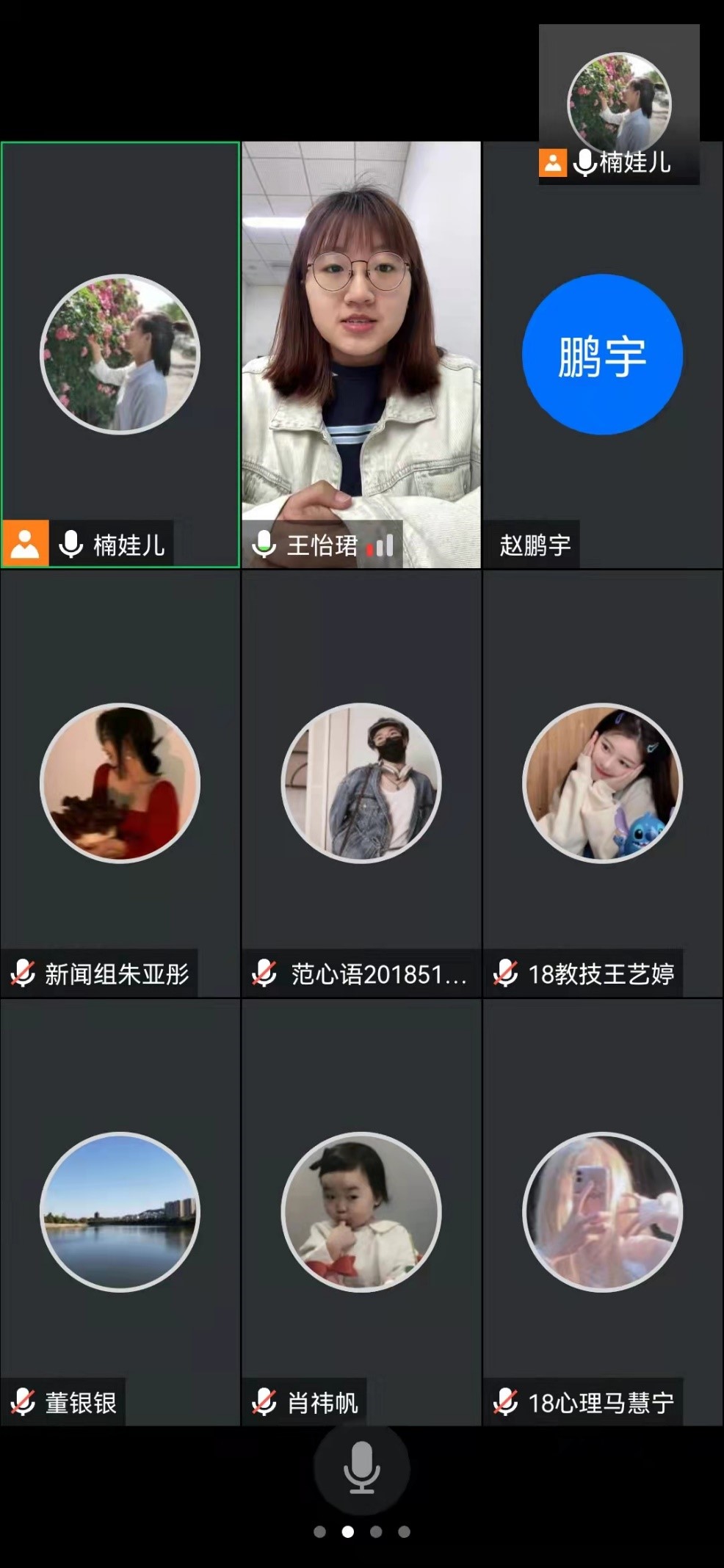Image resolution: width=724 pixels, height=1568 pixels.
Task: Open the floating 楠娃儿 speaker window
Action: [619, 104]
